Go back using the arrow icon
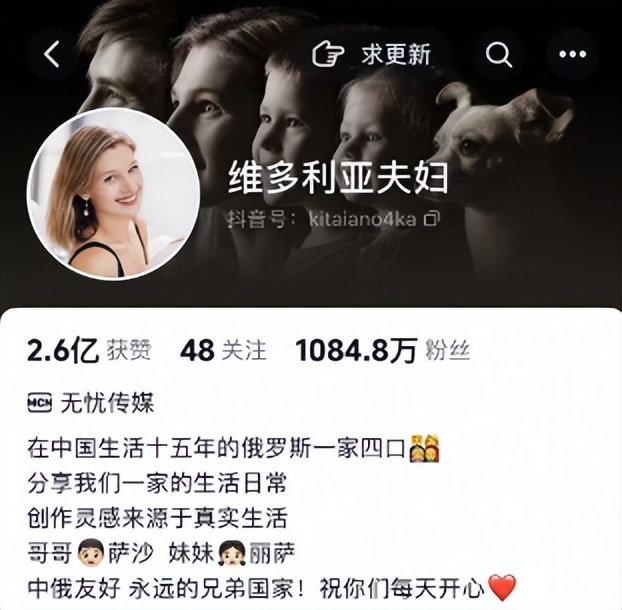Image resolution: width=622 pixels, height=610 pixels. point(52,54)
